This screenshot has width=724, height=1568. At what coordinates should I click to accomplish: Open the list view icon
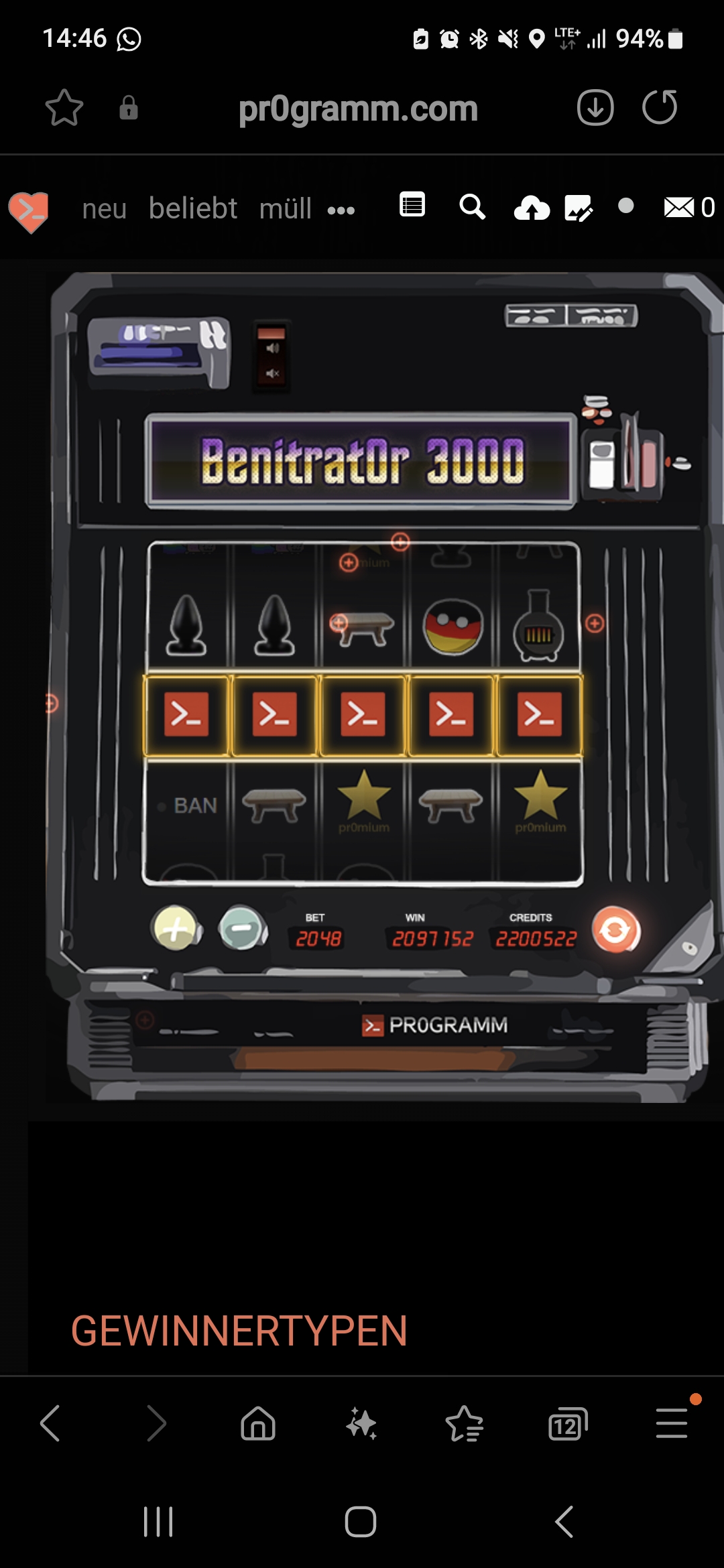[412, 205]
